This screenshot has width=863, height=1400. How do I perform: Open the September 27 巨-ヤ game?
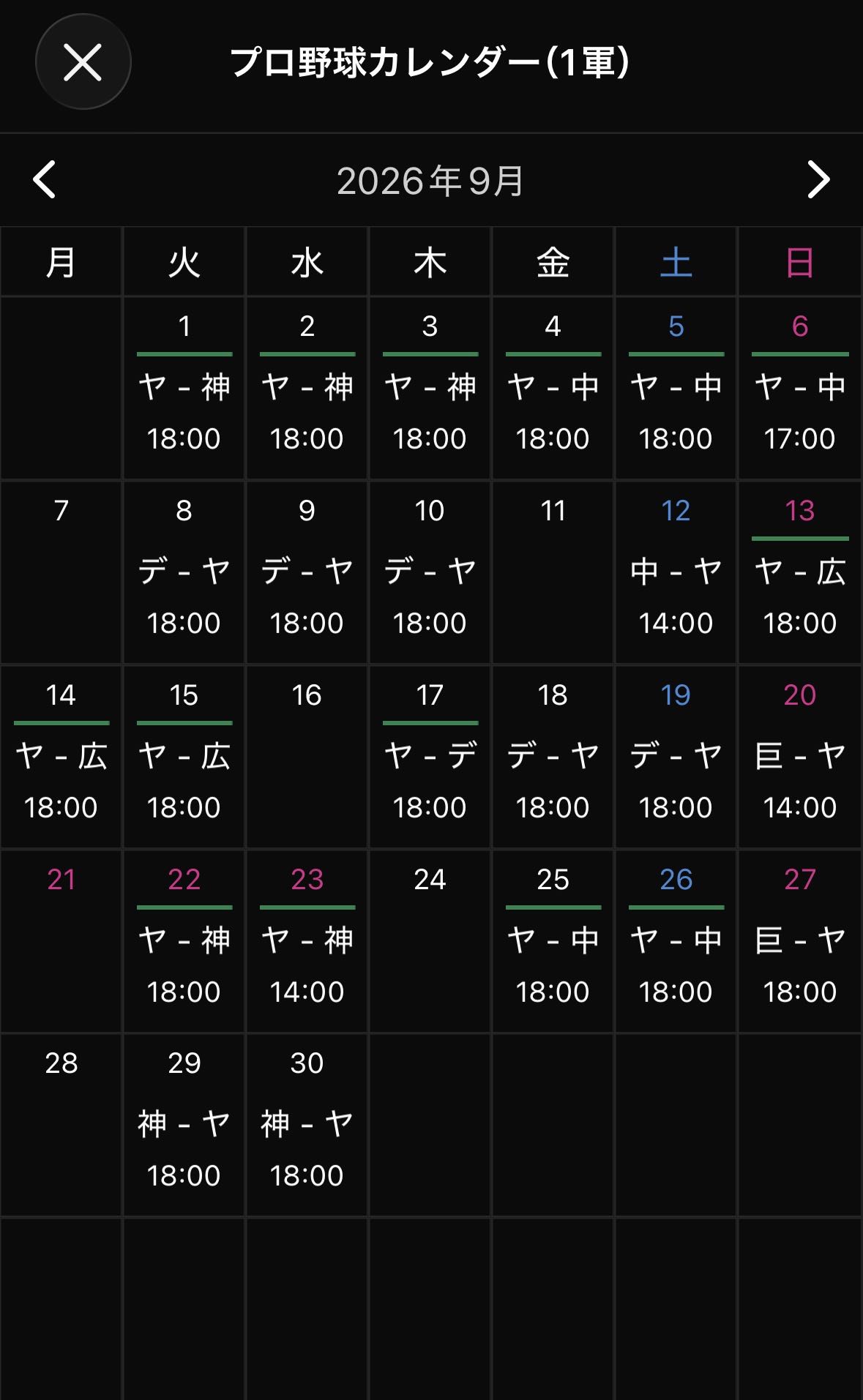[x=799, y=941]
